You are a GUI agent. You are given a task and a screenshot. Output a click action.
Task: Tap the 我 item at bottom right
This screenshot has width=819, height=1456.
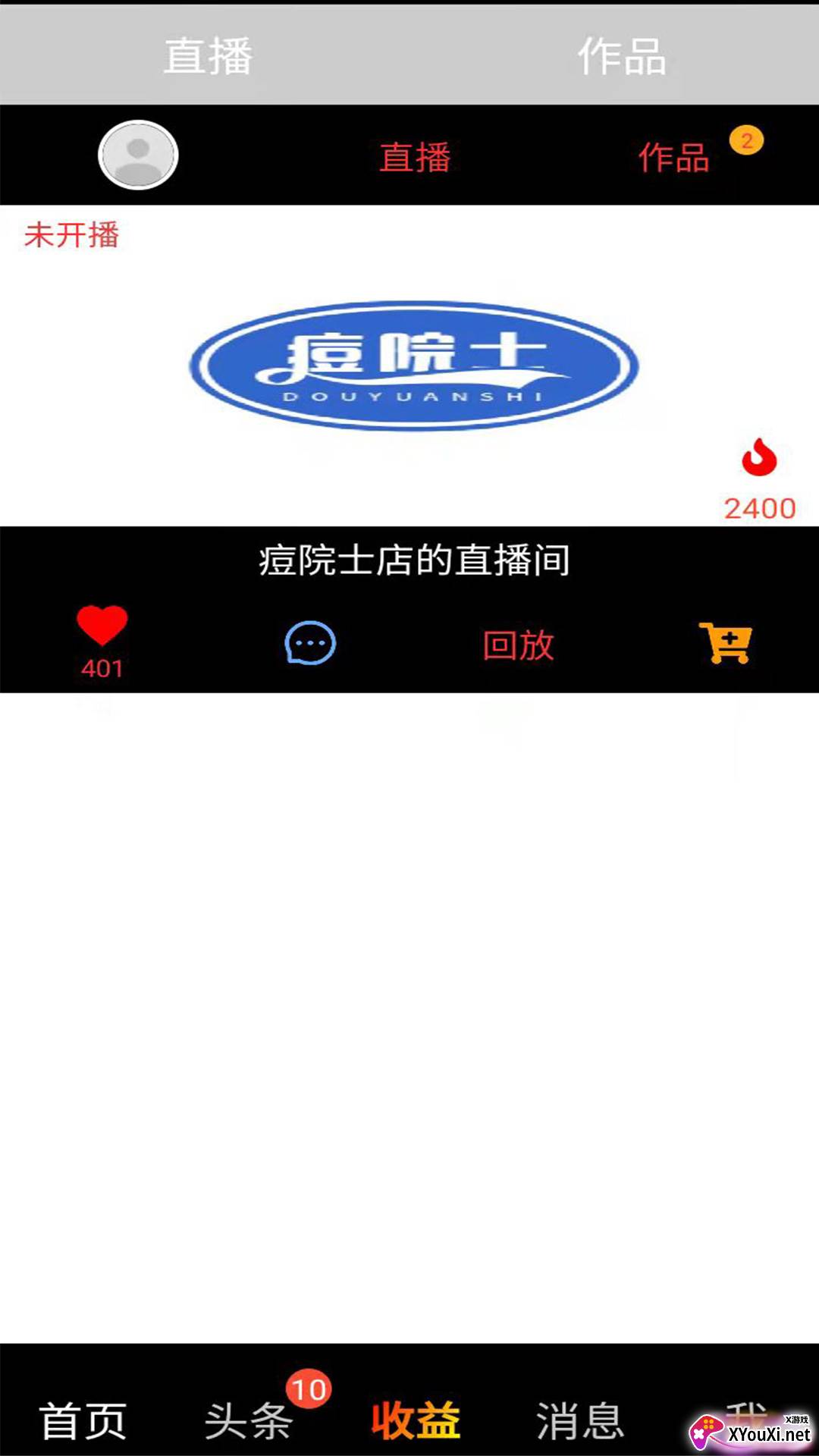tap(747, 1424)
